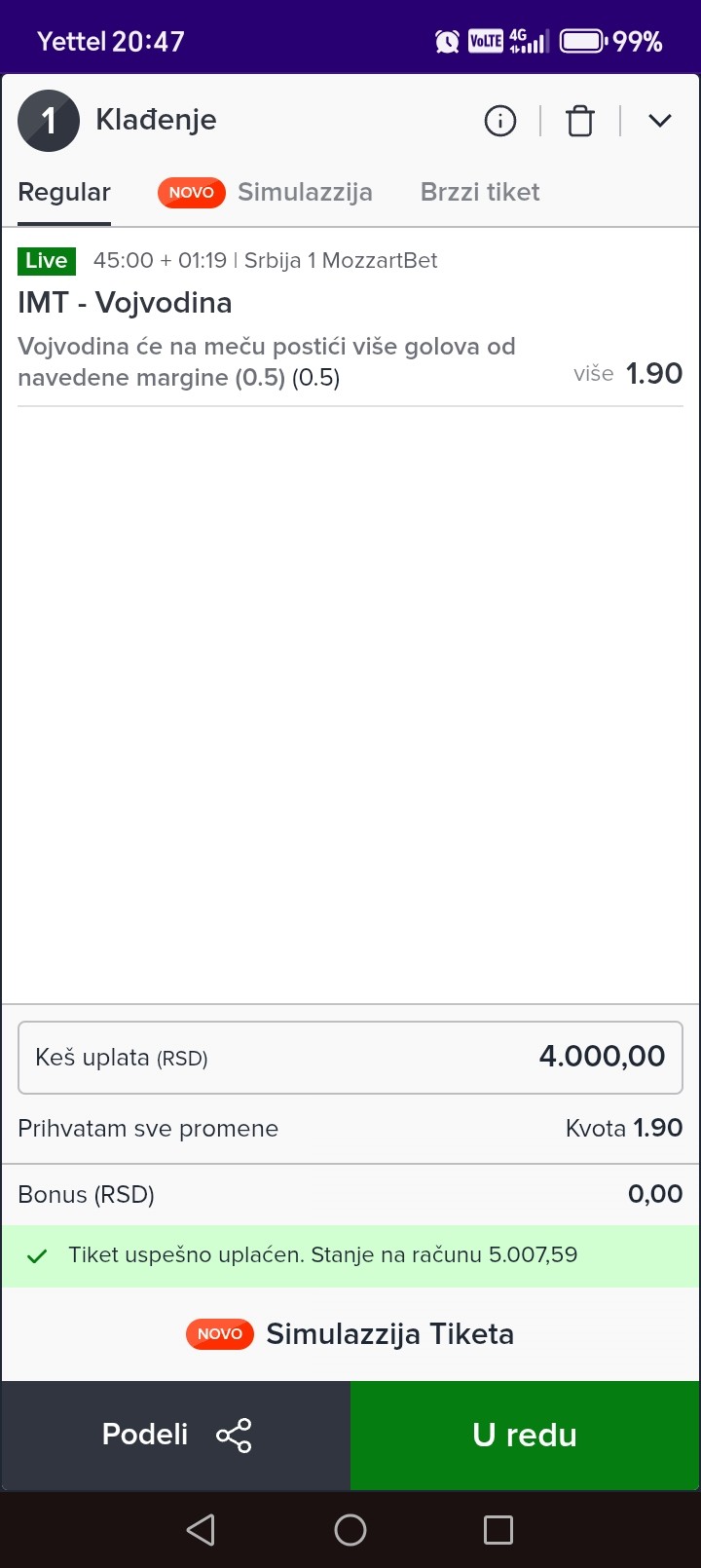Switch to the Simulazzija tab
Screen dimensions: 701x1568
[305, 192]
